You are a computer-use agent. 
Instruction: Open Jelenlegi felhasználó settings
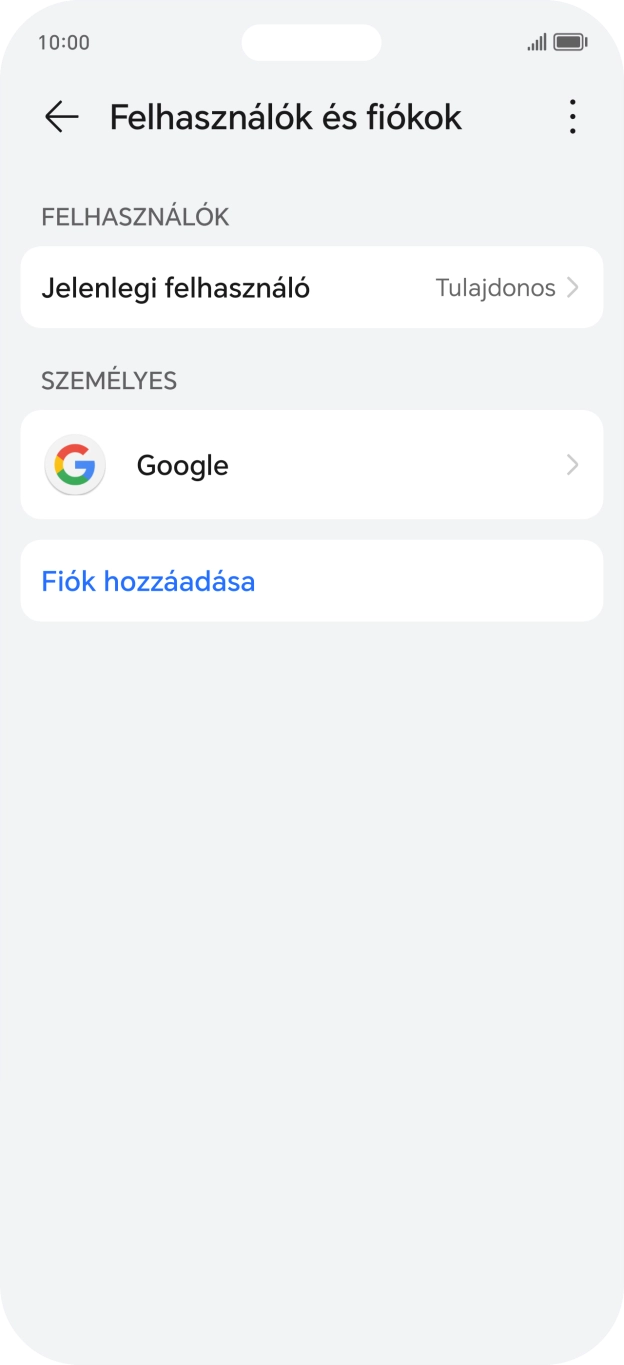[x=311, y=288]
